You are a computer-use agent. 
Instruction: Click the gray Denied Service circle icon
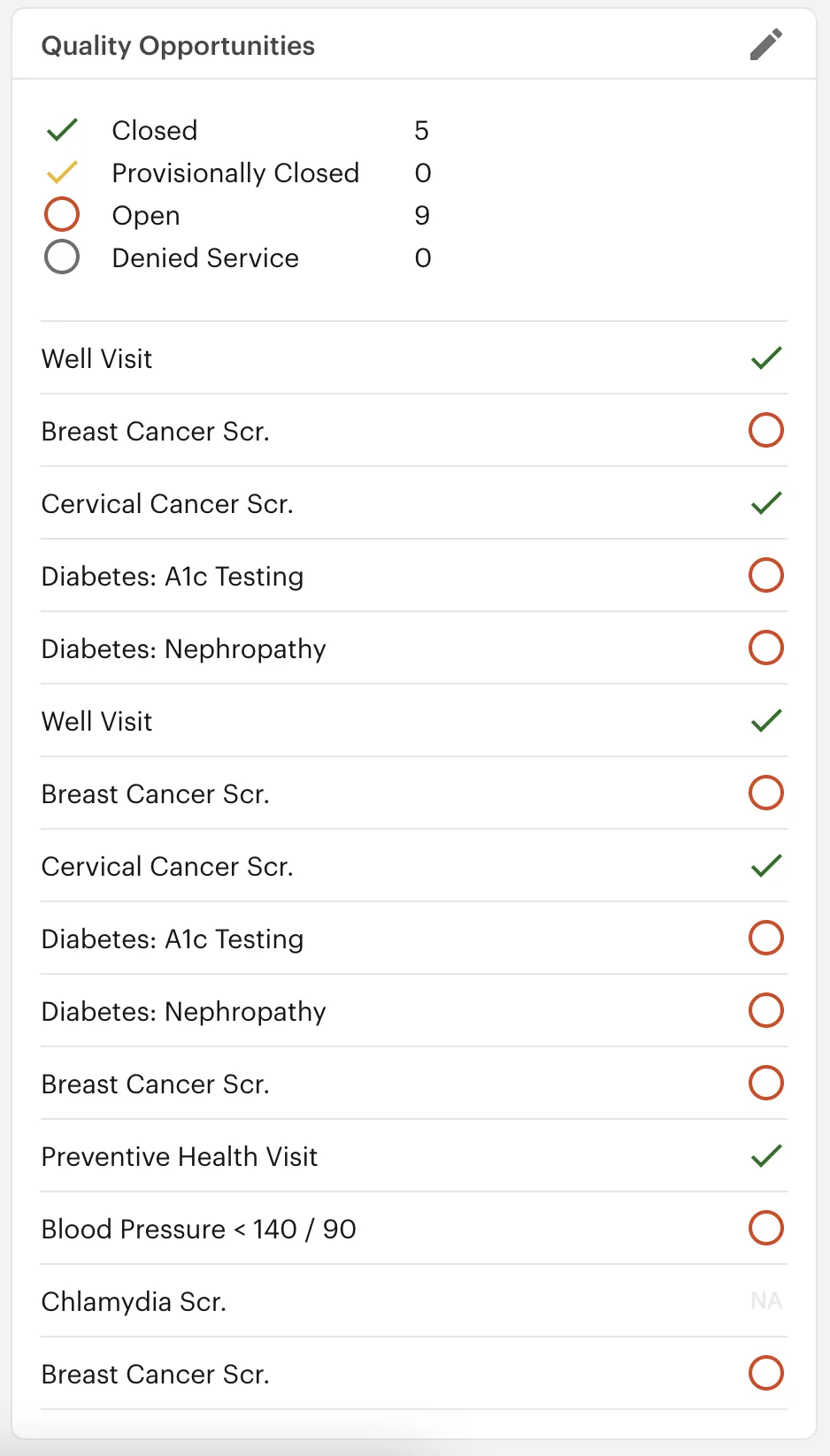[x=61, y=257]
